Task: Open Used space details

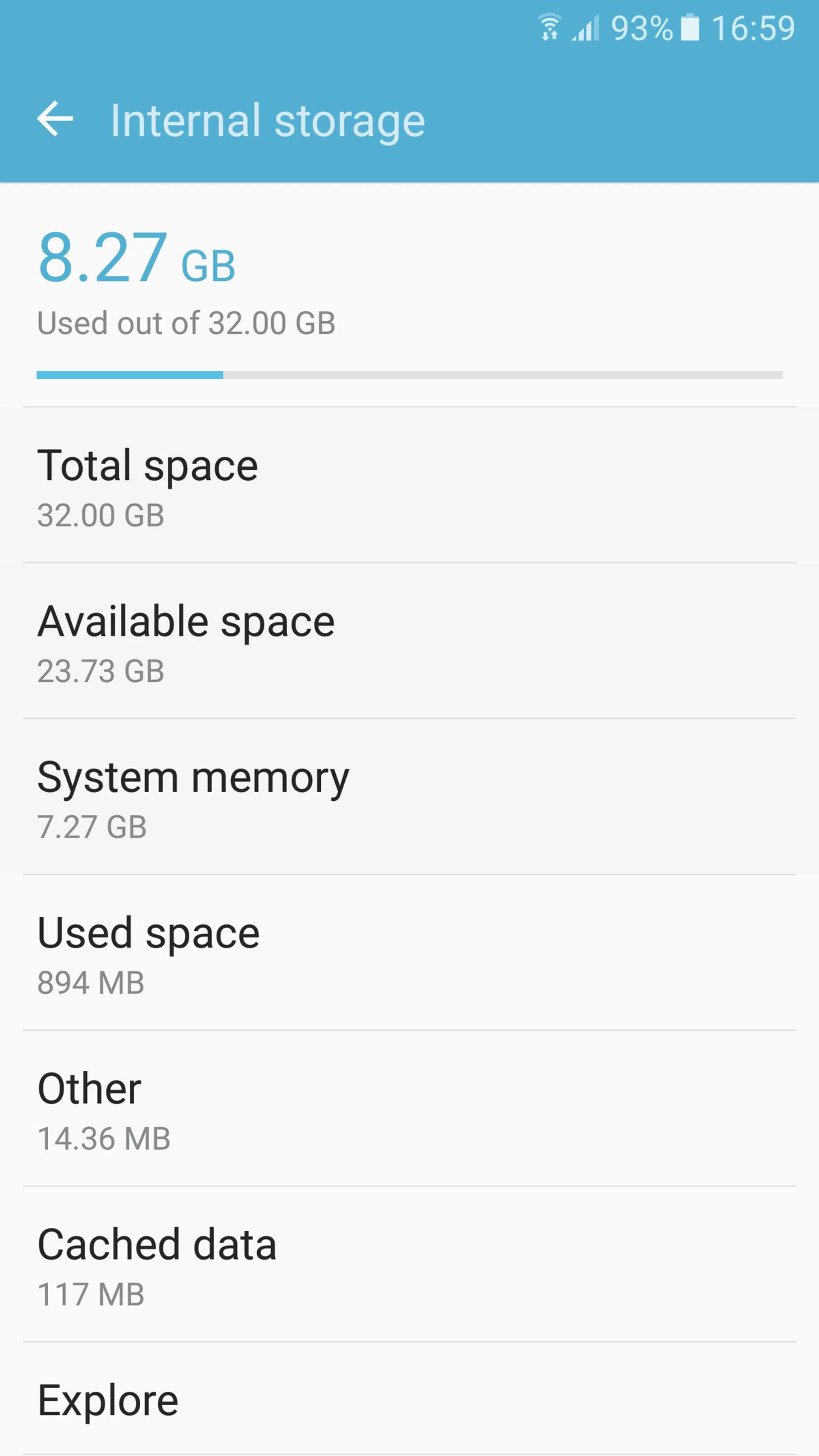Action: point(409,953)
